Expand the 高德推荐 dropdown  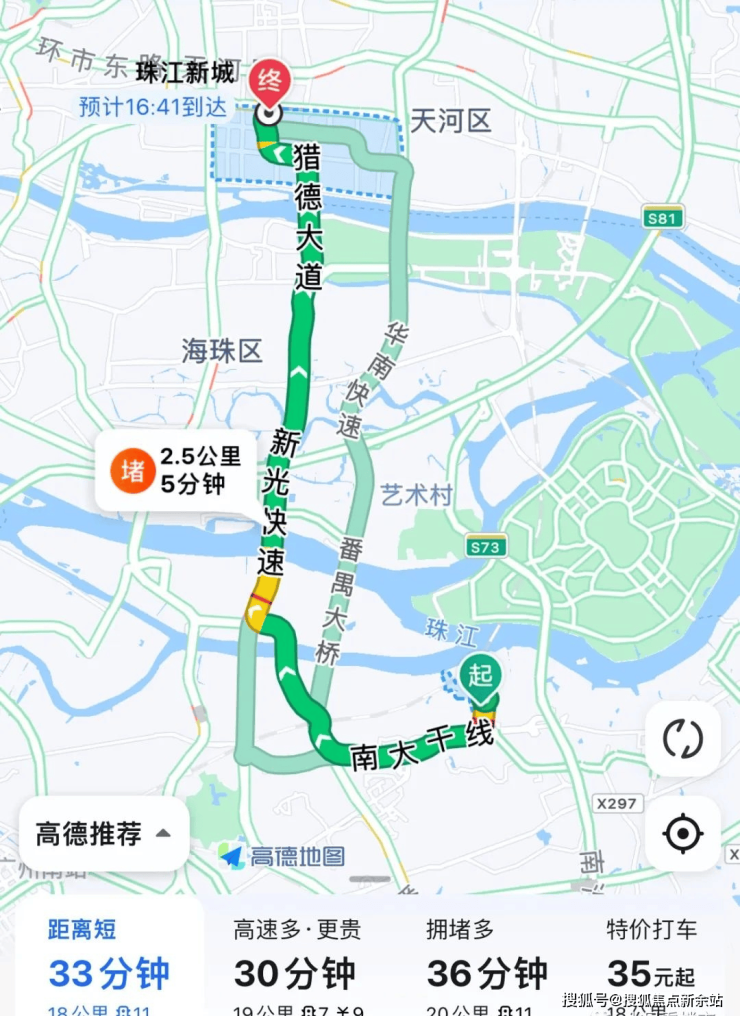pos(104,834)
